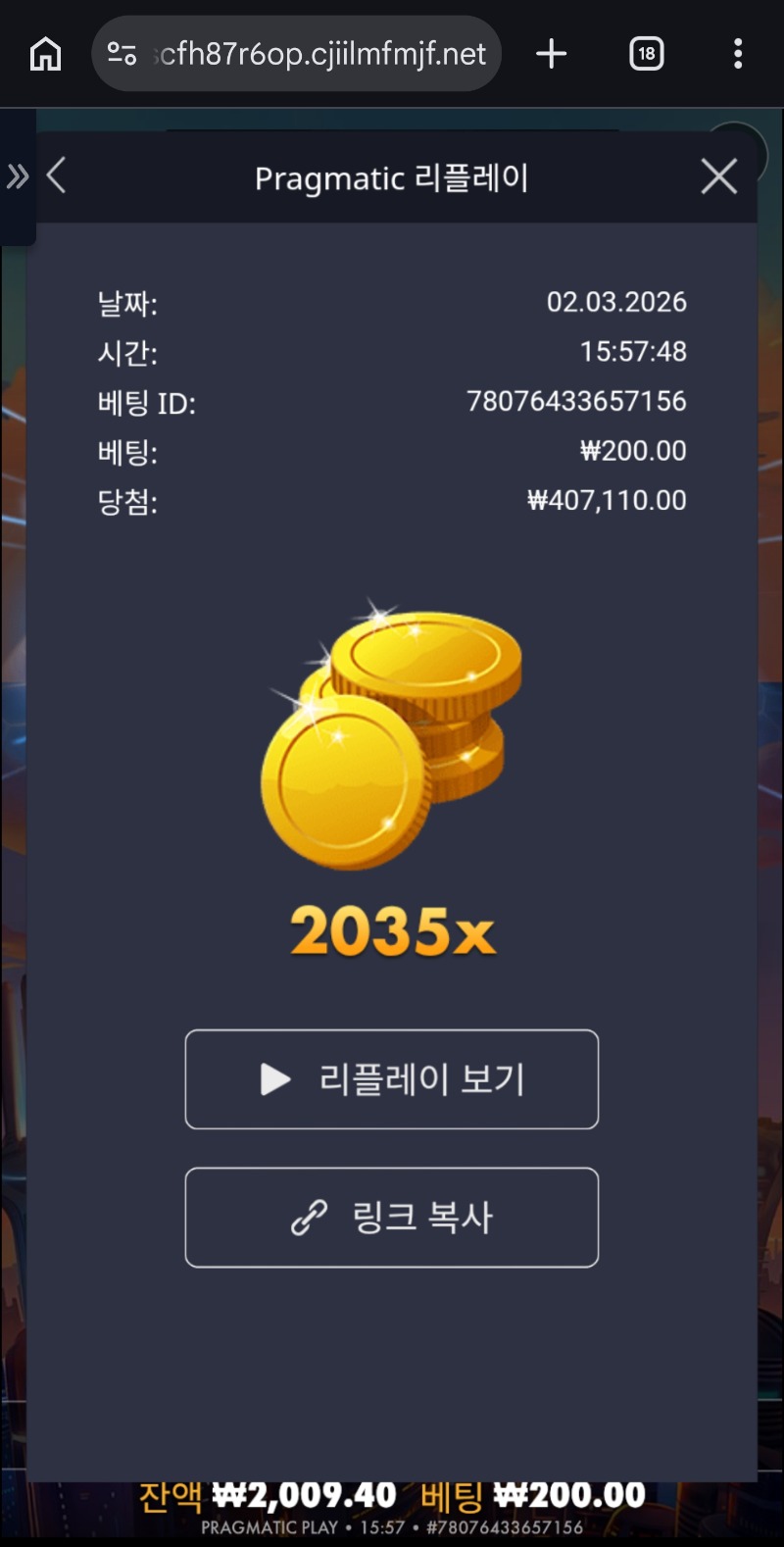784x1547 pixels.
Task: Open the browser overflow menu
Action: (x=738, y=54)
